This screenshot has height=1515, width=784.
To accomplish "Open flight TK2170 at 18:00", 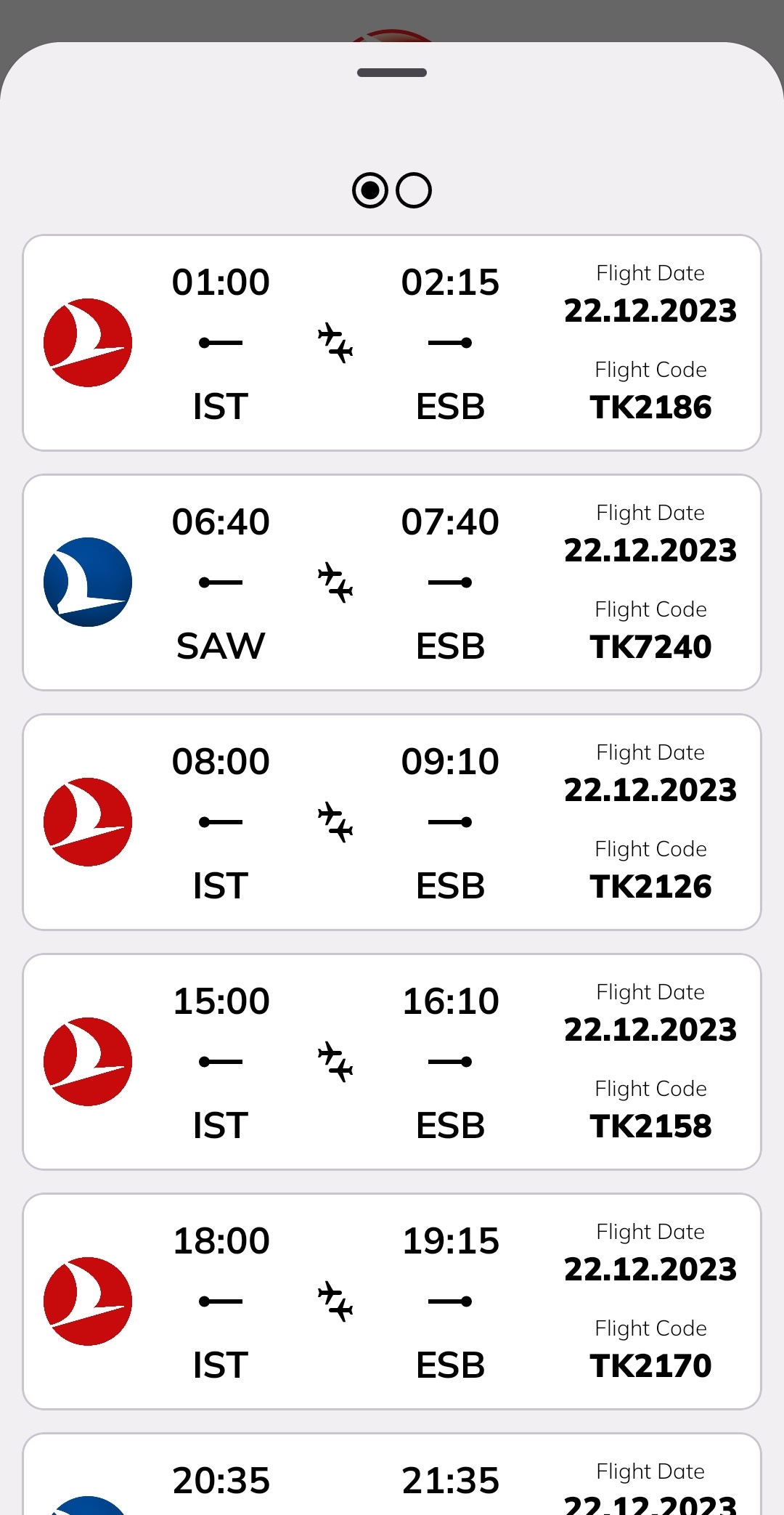I will coord(392,1301).
